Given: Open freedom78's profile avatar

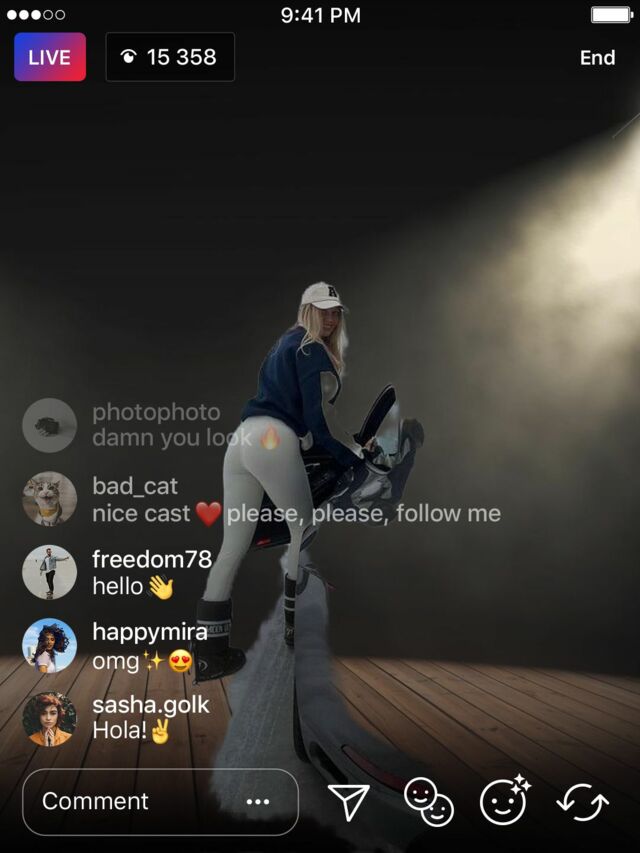Looking at the screenshot, I should (49, 572).
